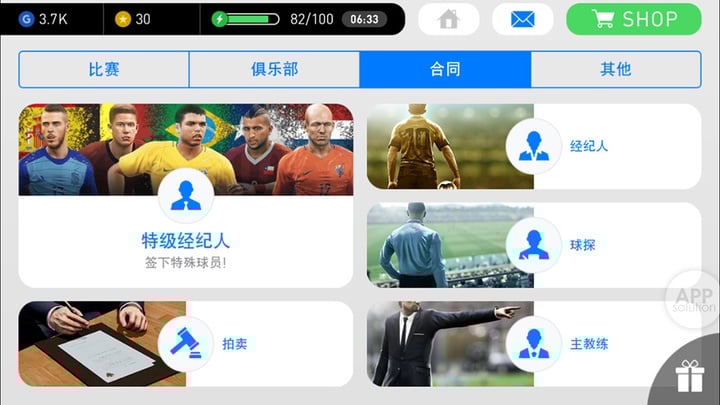Select the 合同 tab
The height and width of the screenshot is (405, 720).
coord(445,69)
